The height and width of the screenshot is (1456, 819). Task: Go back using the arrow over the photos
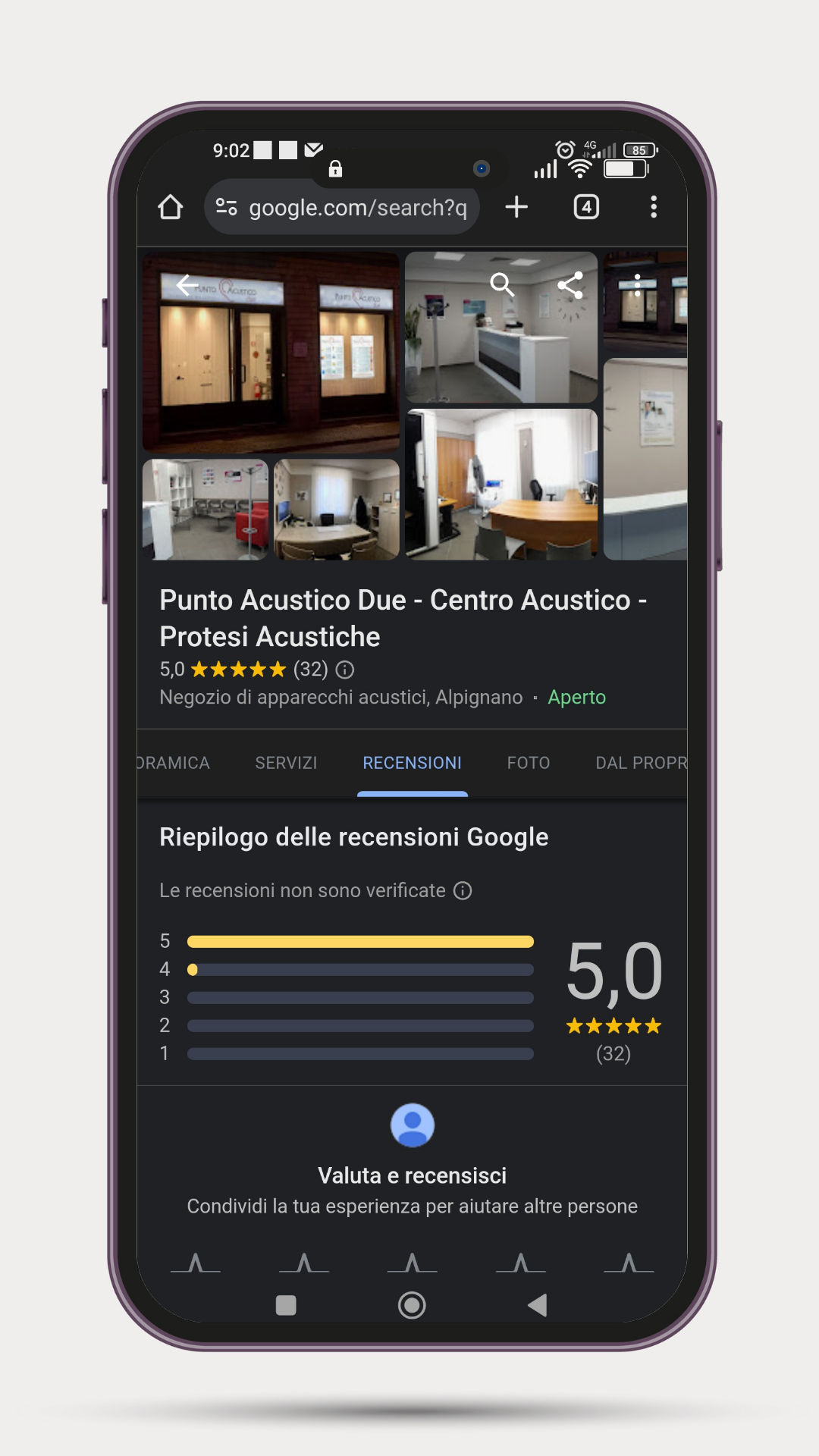click(x=187, y=285)
